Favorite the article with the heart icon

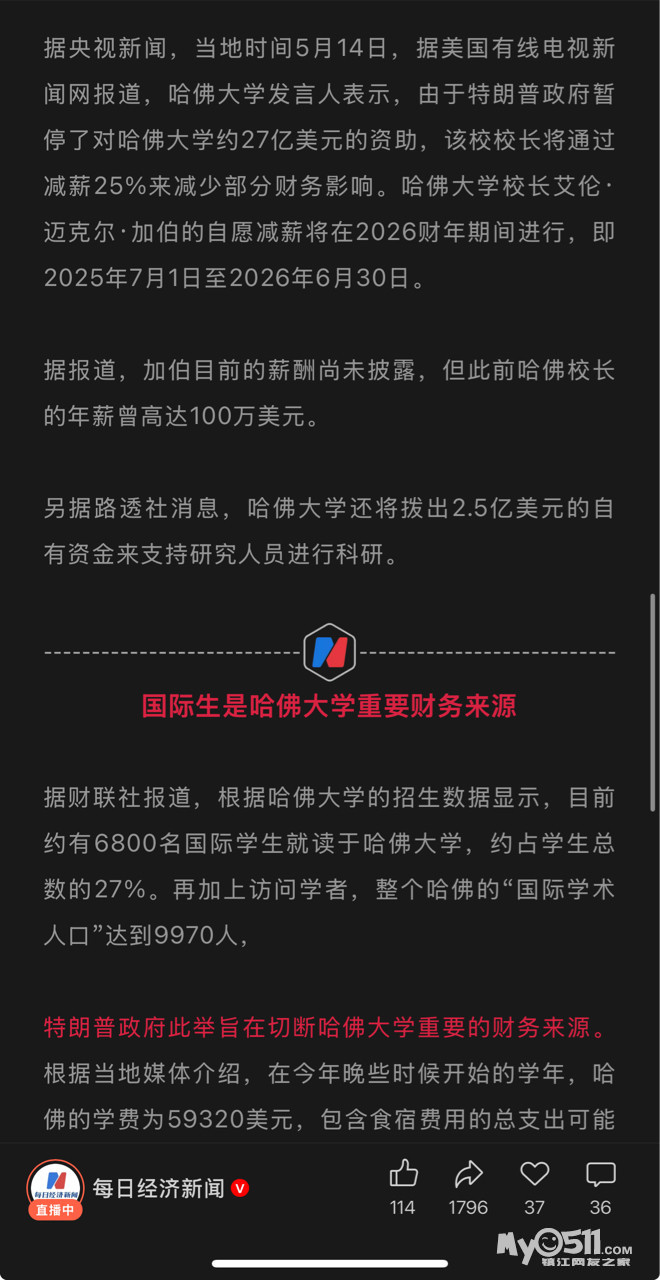535,1174
